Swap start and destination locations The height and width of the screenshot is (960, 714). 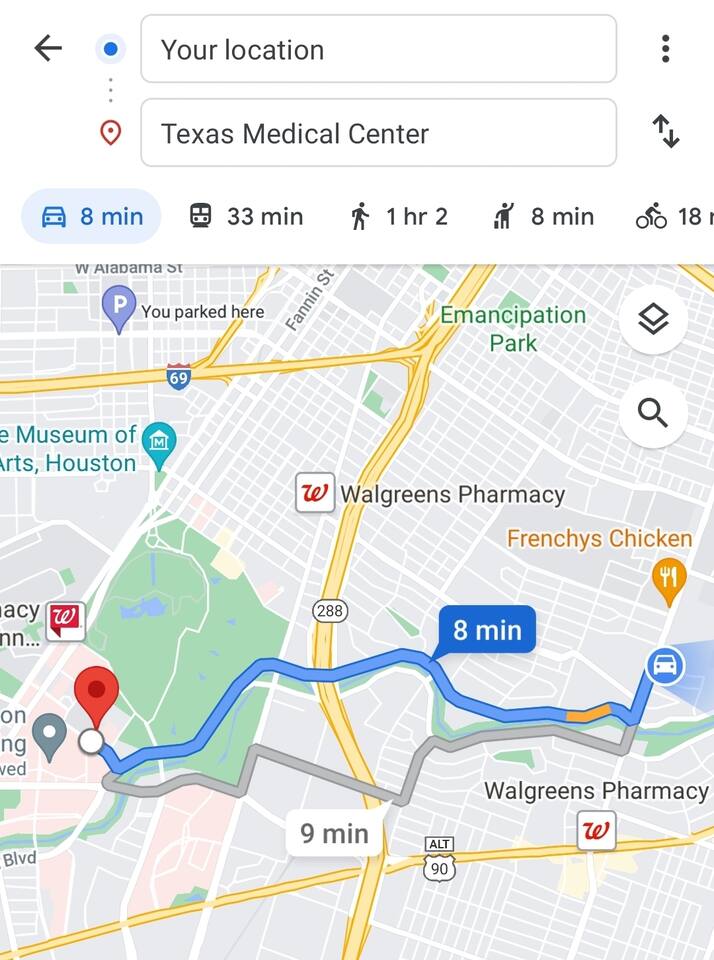click(665, 132)
